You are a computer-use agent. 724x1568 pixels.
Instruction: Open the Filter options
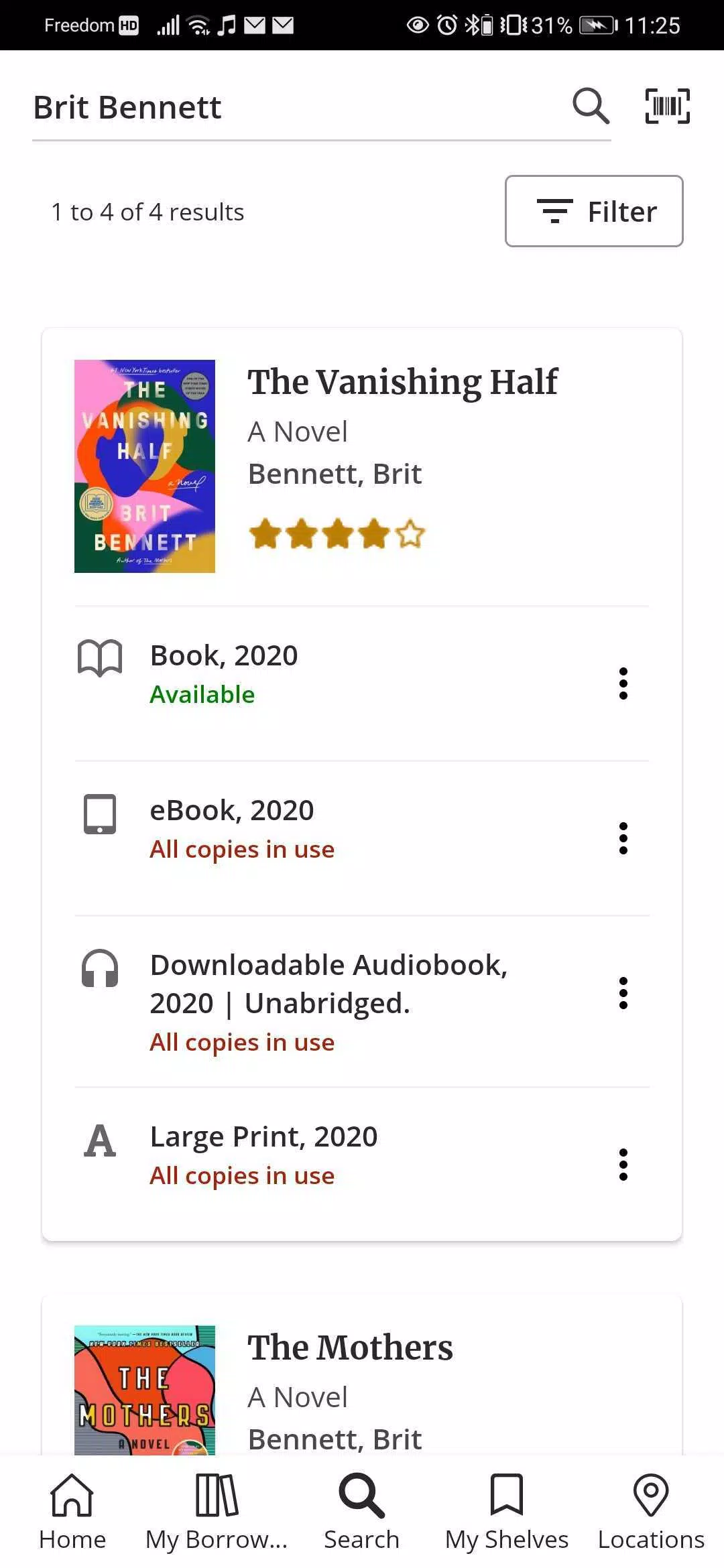coord(594,211)
